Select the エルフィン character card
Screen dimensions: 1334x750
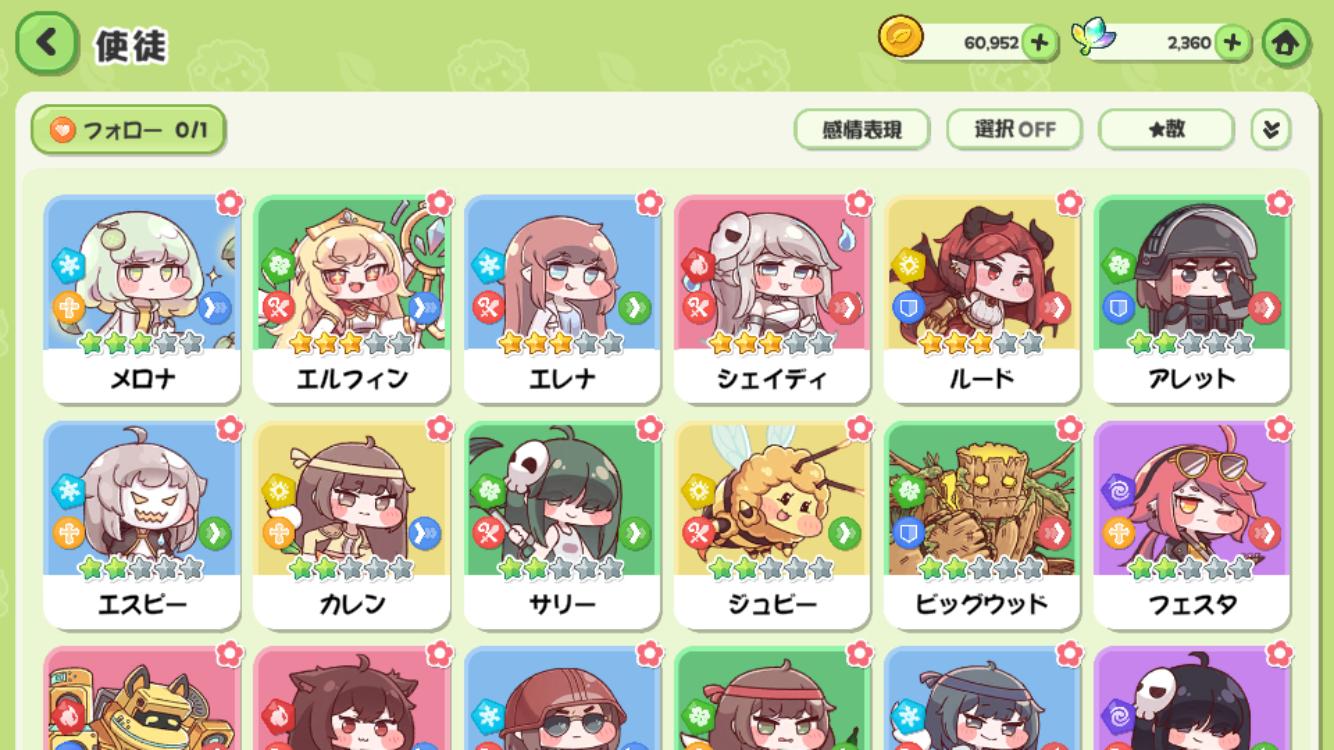(x=352, y=298)
